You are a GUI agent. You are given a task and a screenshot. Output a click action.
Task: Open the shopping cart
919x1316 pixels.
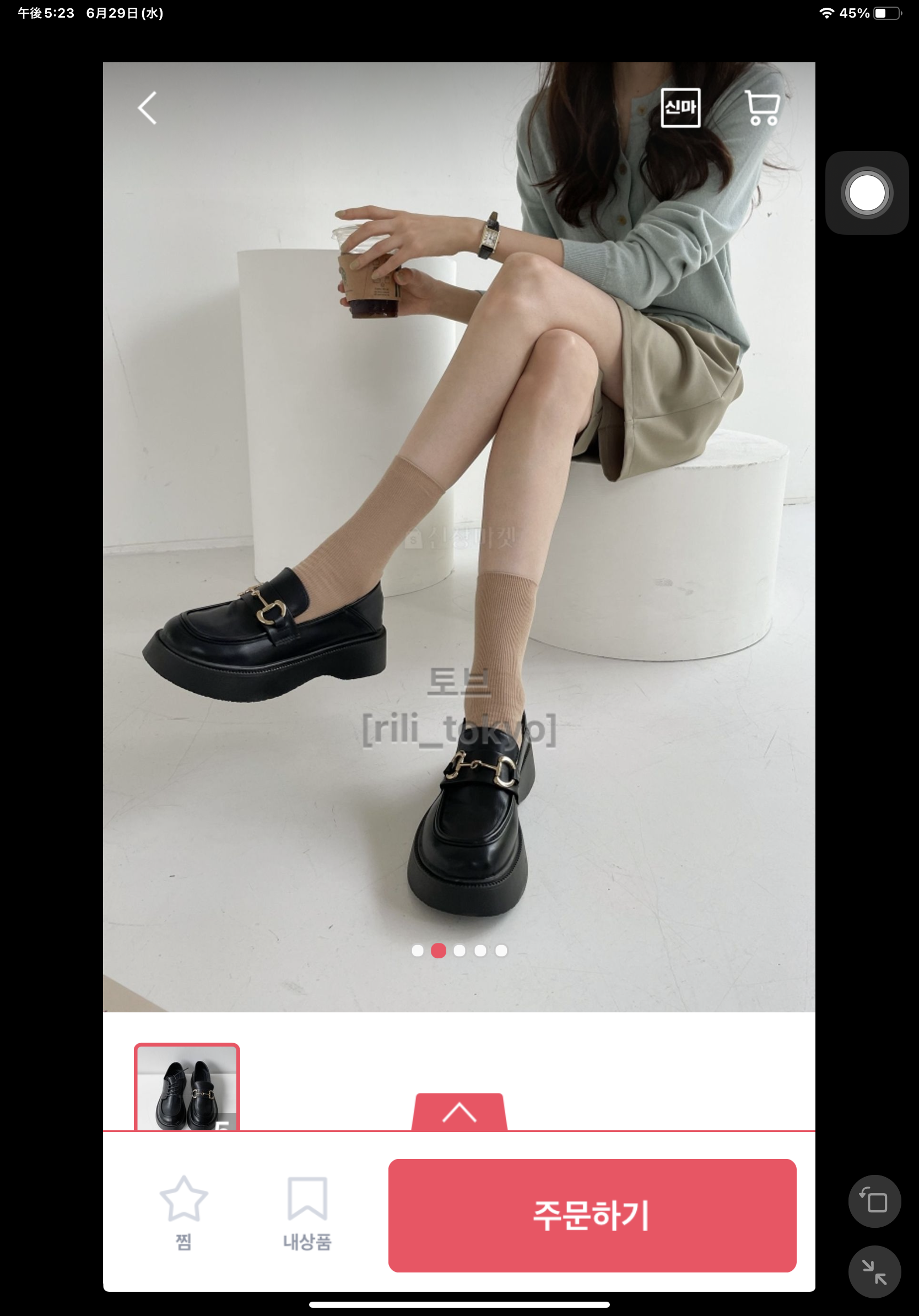762,108
